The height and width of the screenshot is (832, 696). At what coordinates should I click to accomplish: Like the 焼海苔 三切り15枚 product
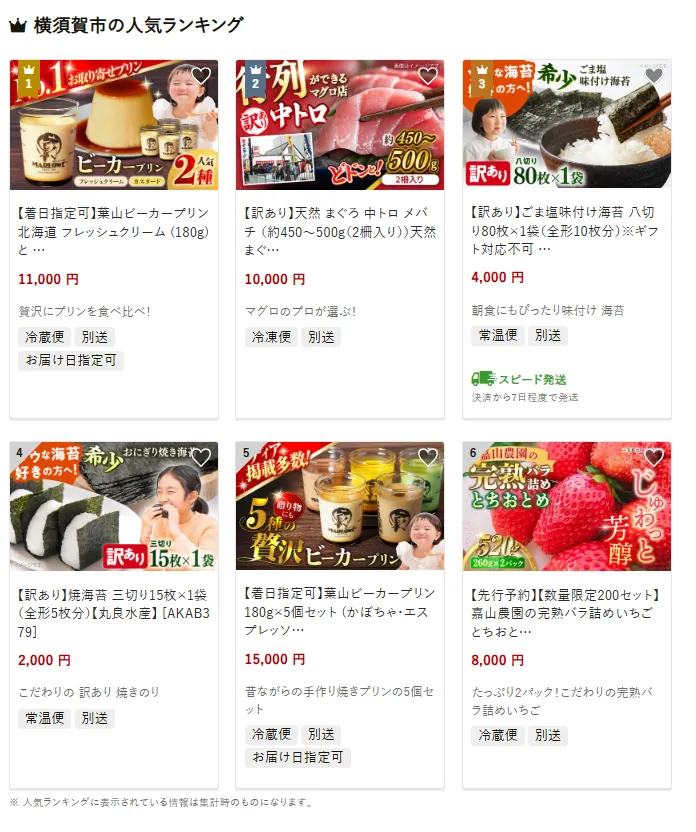point(201,458)
